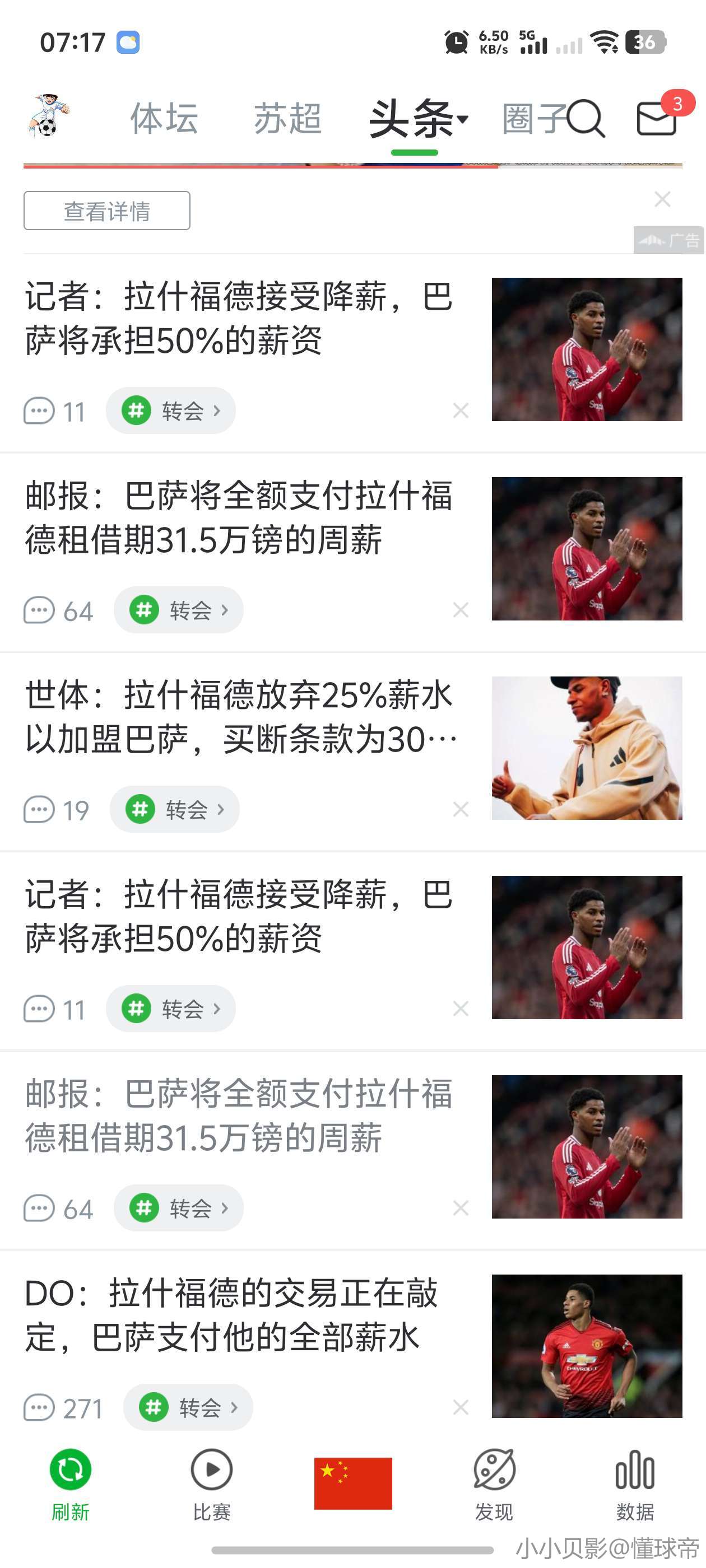Viewport: 706px width, 1568px height.
Task: Go to the 比赛 tab
Action: (x=211, y=1483)
